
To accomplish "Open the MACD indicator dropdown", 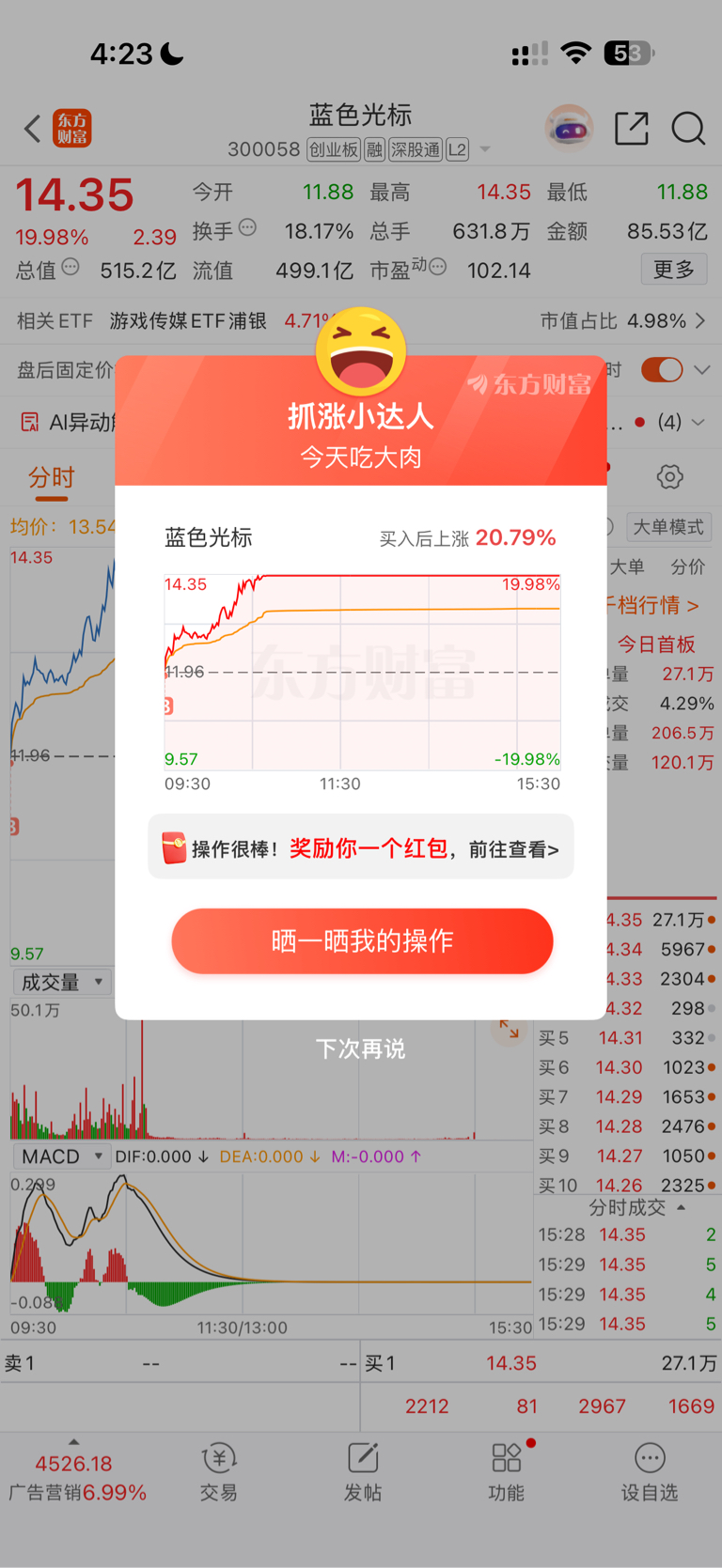I will [60, 1157].
